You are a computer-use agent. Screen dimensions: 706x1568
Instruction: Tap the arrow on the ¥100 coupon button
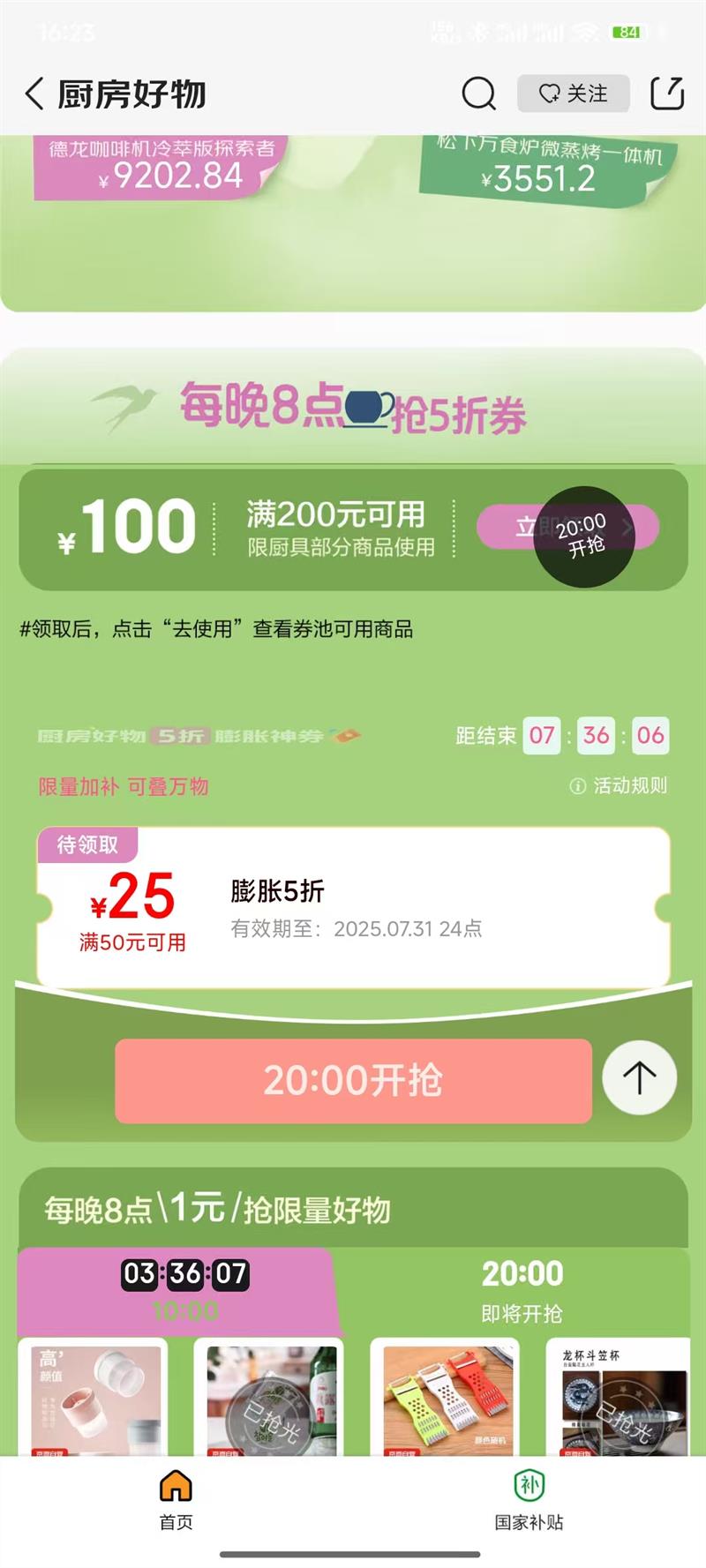(626, 525)
